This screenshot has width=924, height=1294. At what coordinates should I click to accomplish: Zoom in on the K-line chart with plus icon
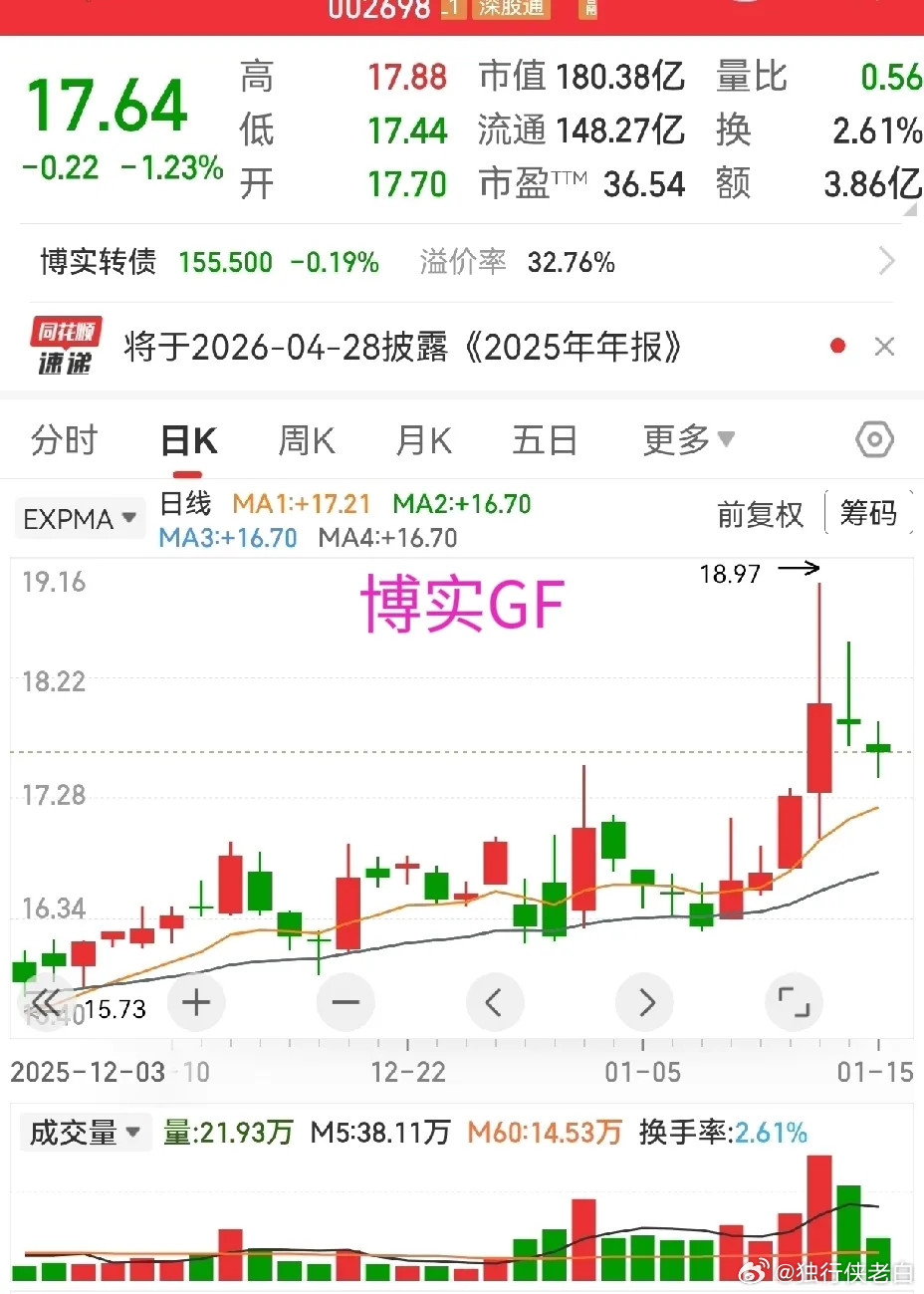tap(196, 1003)
